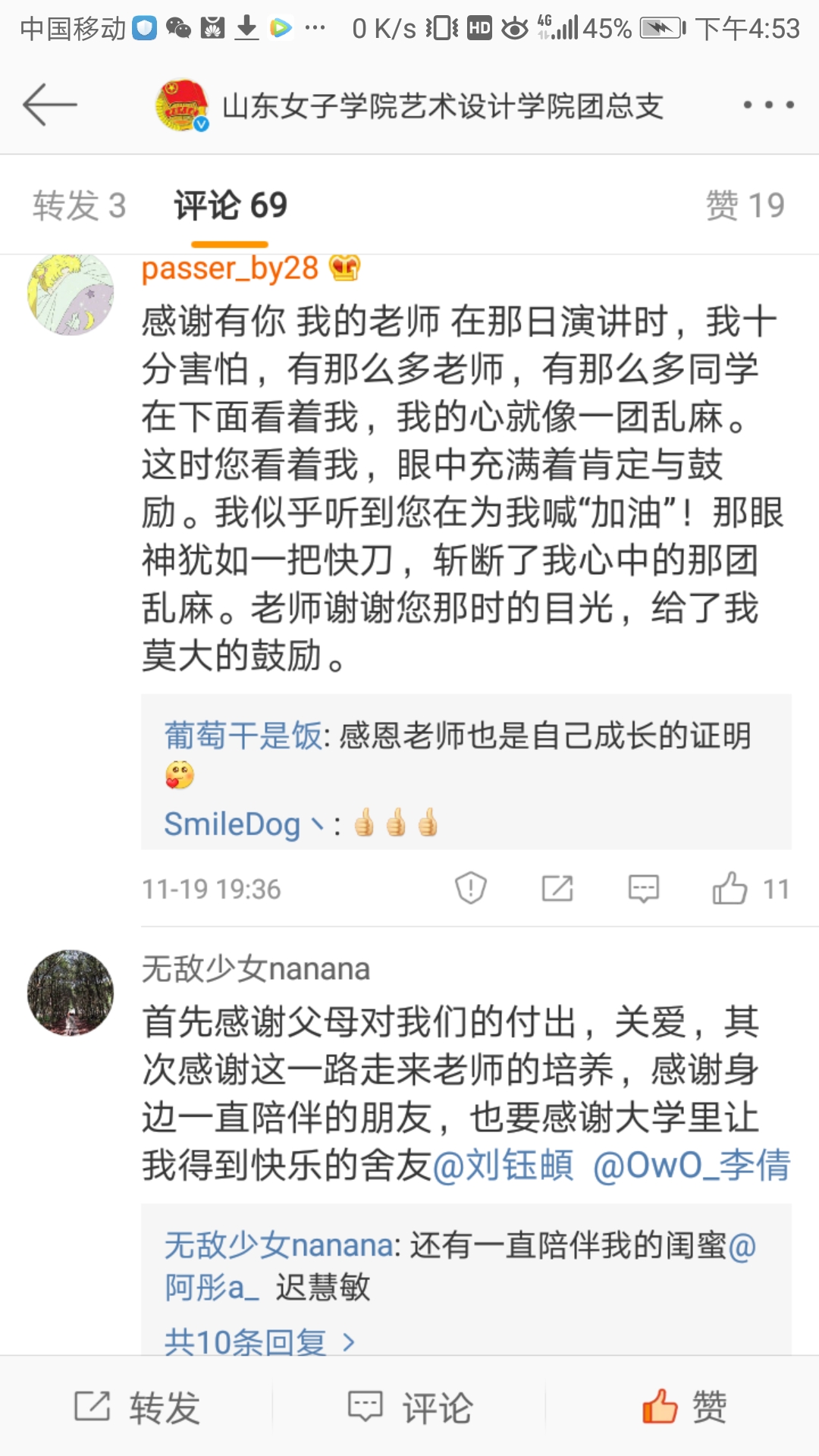Go back with the top-left arrow
The image size is (819, 1456).
[50, 105]
